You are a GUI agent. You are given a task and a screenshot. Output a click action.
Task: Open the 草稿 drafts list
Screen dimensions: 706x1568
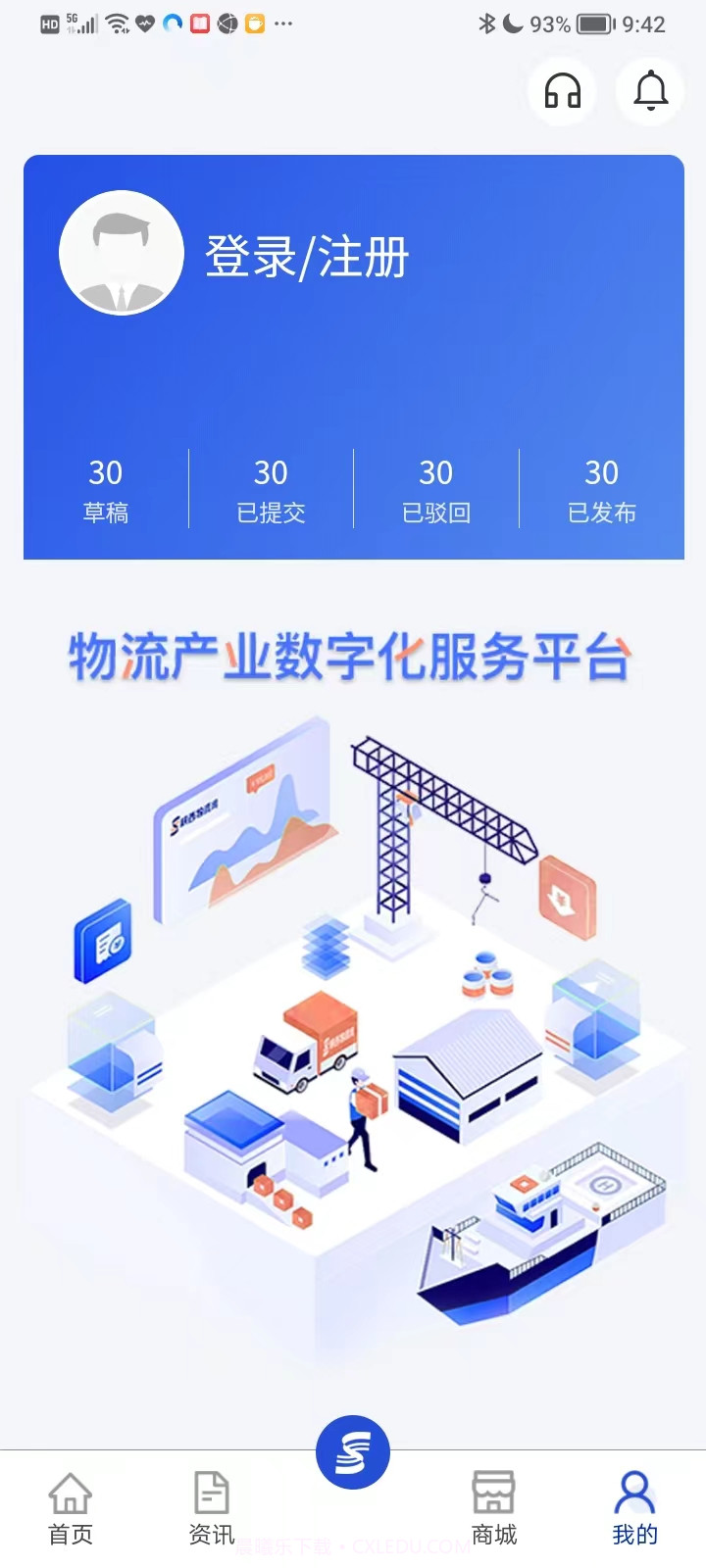click(106, 490)
